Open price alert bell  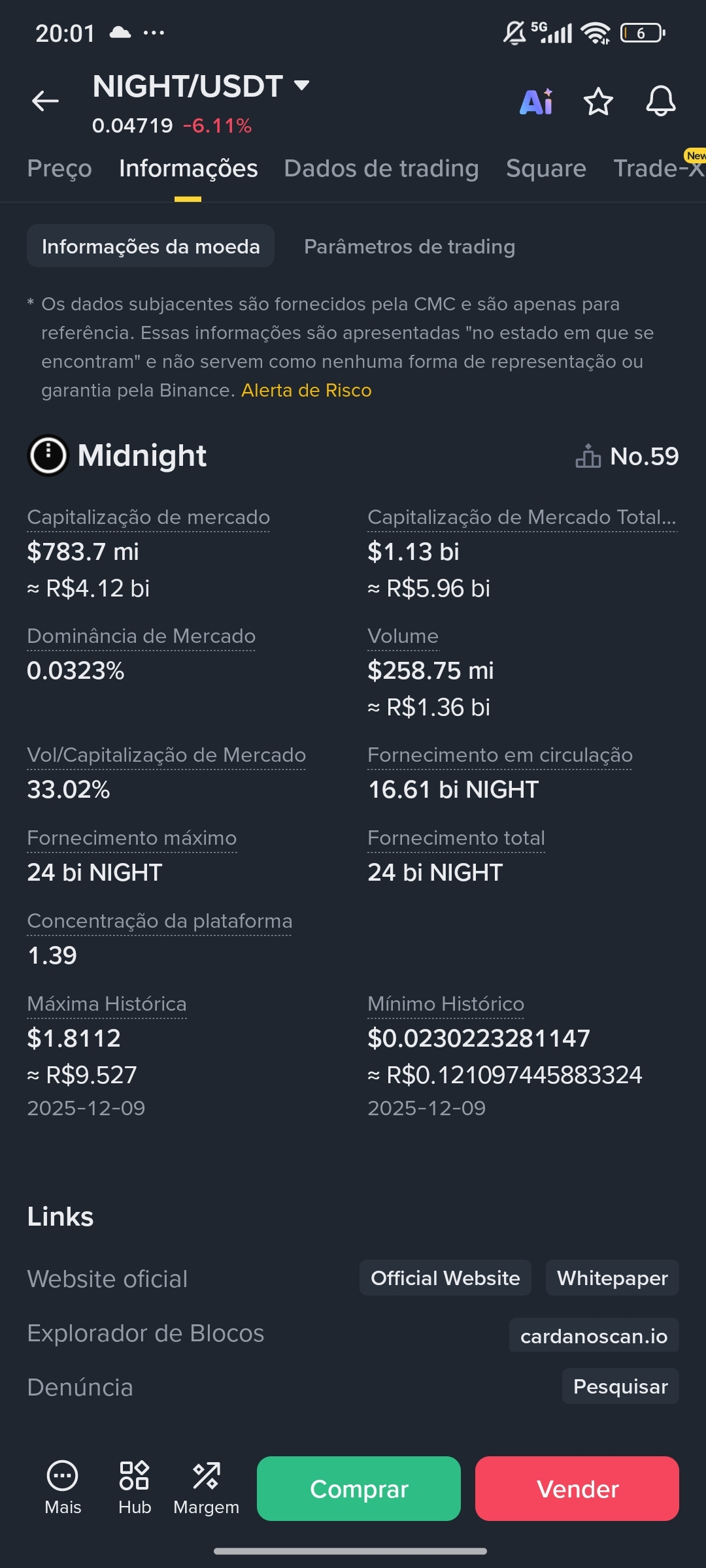[660, 101]
